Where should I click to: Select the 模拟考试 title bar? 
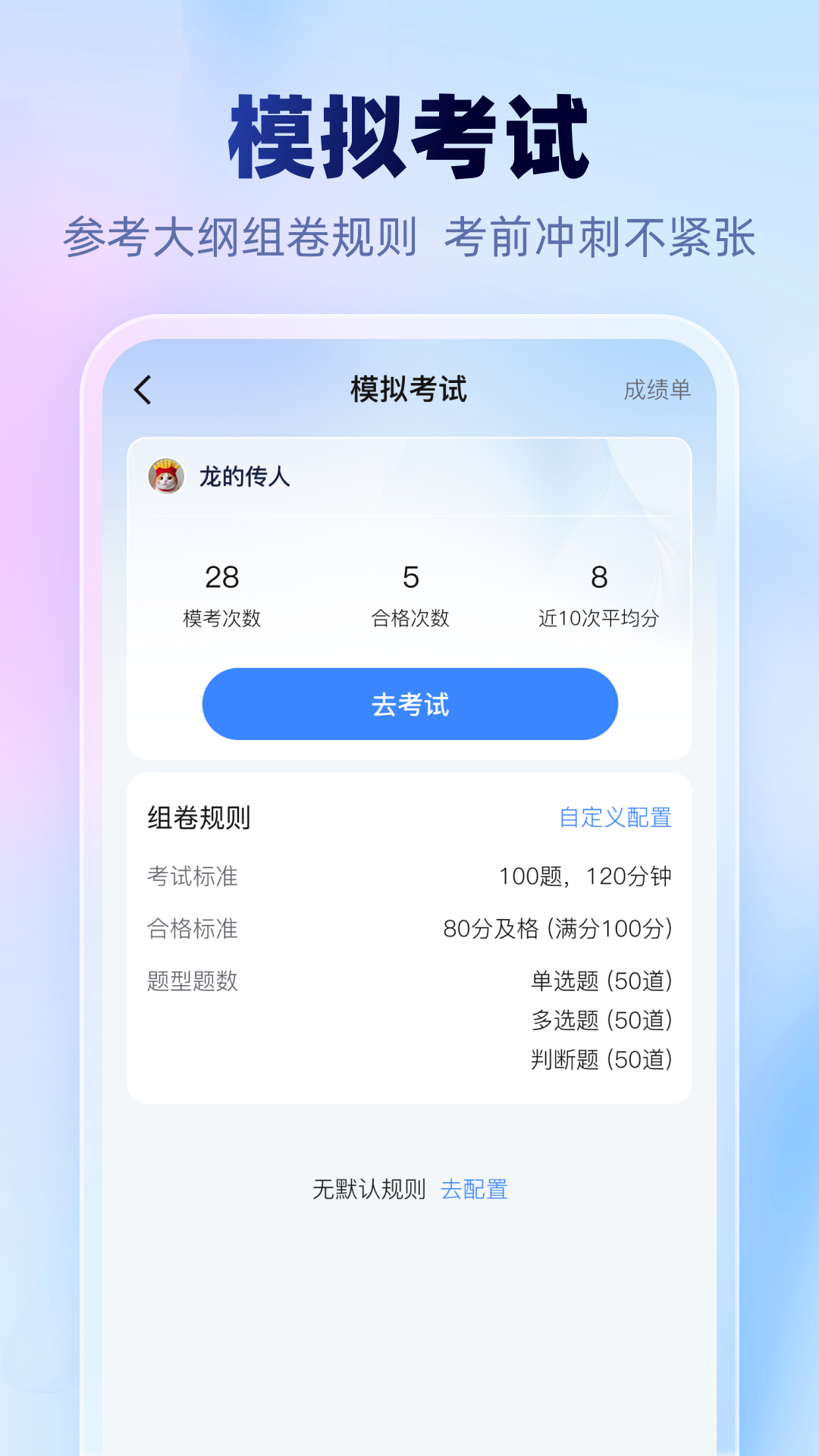click(409, 389)
